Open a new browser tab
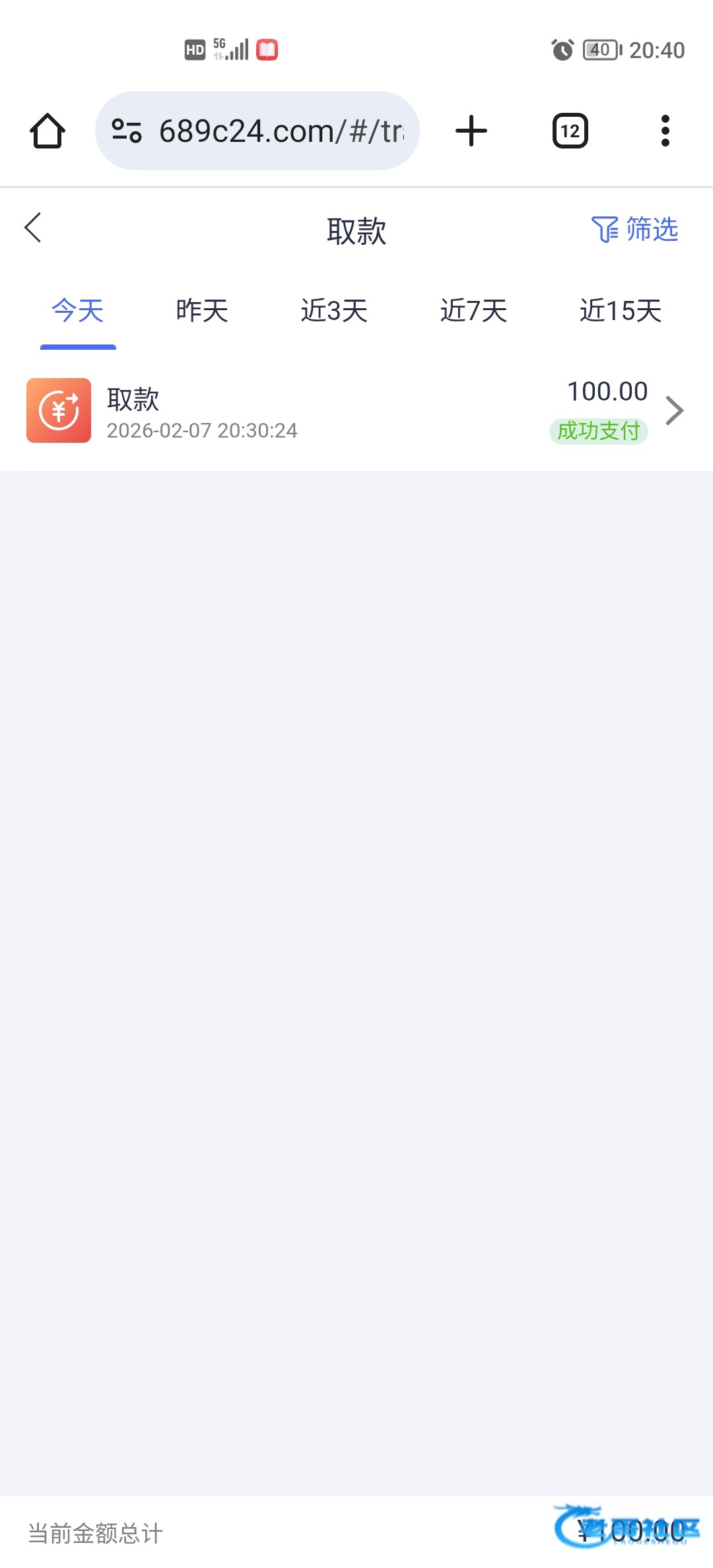 tap(471, 131)
